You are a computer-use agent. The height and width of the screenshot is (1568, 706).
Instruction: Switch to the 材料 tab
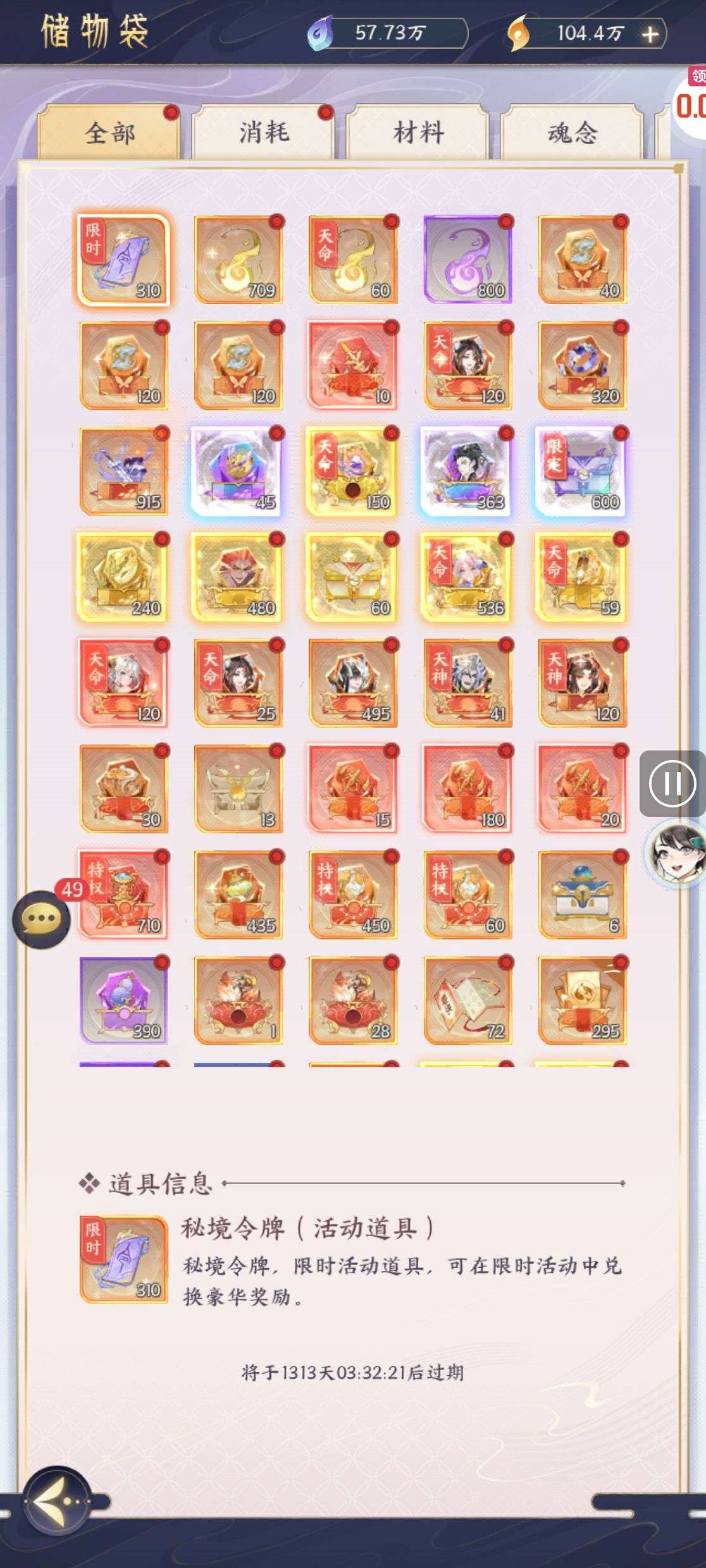click(x=418, y=133)
